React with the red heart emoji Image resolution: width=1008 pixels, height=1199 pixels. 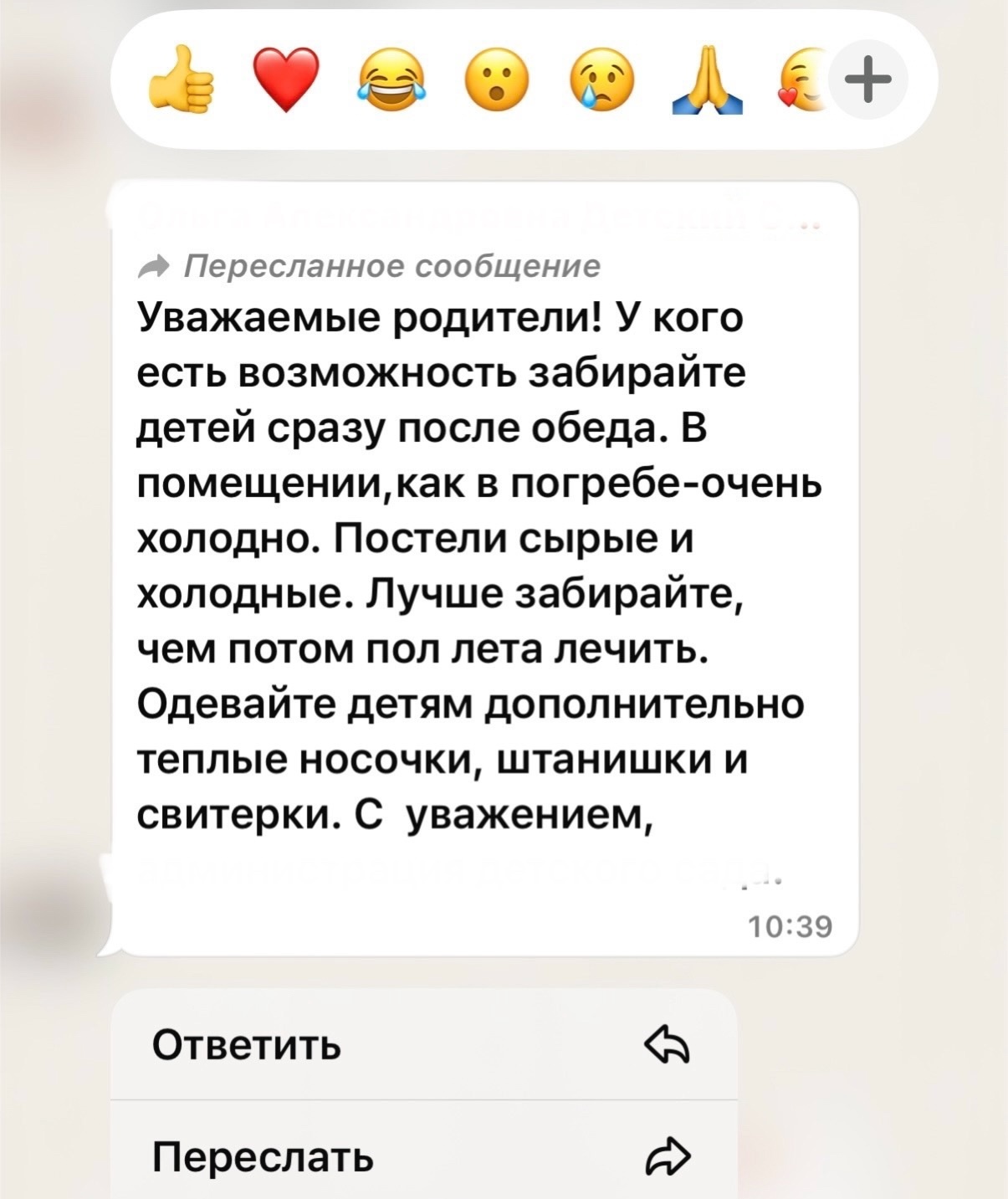pyautogui.click(x=285, y=81)
